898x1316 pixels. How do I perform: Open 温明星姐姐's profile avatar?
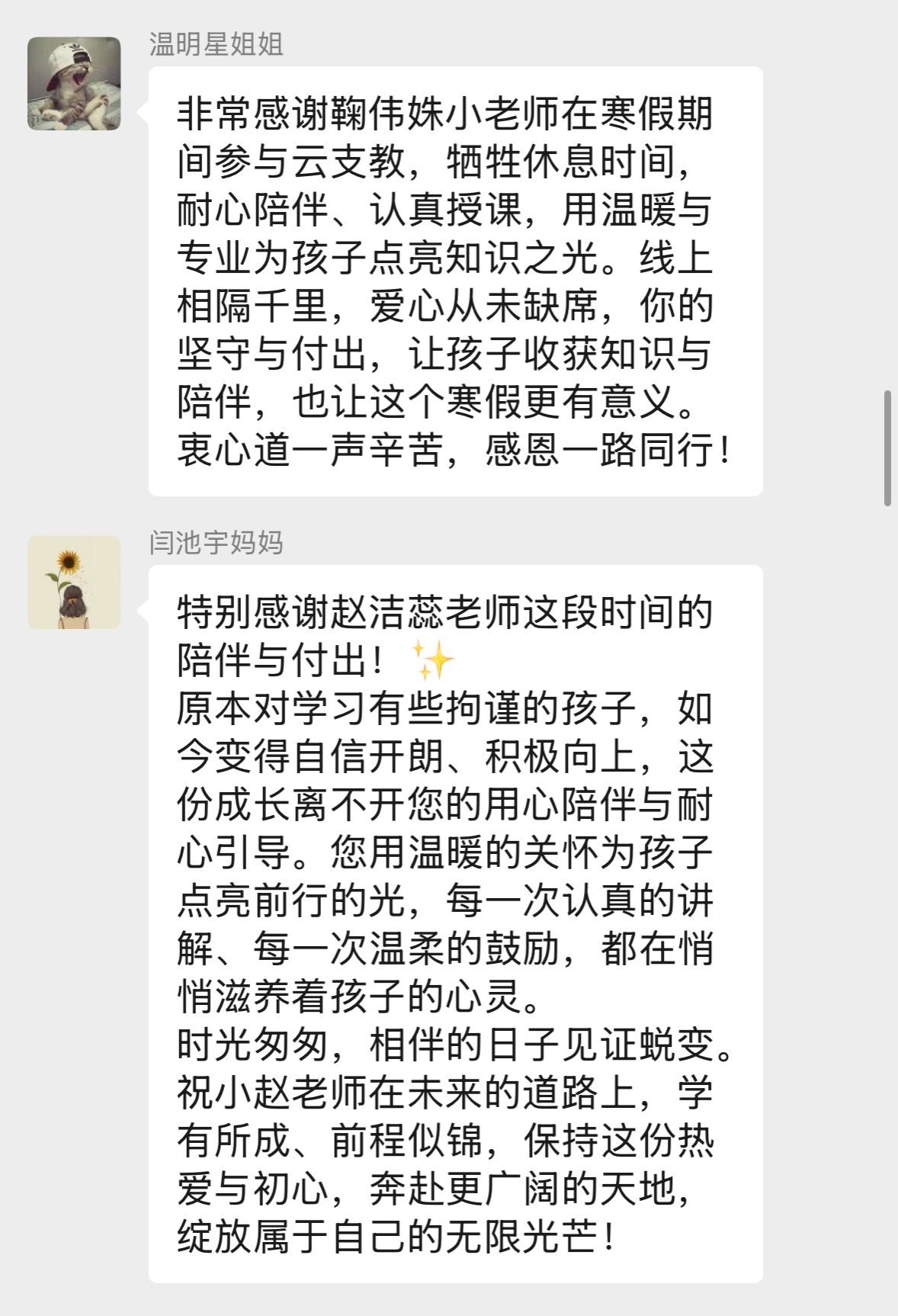click(x=74, y=83)
